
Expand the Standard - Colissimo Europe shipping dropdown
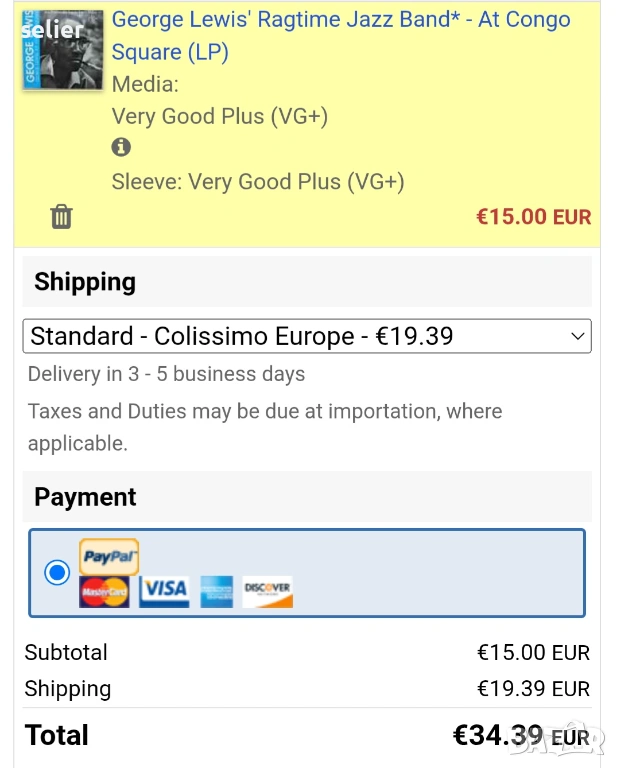click(307, 336)
